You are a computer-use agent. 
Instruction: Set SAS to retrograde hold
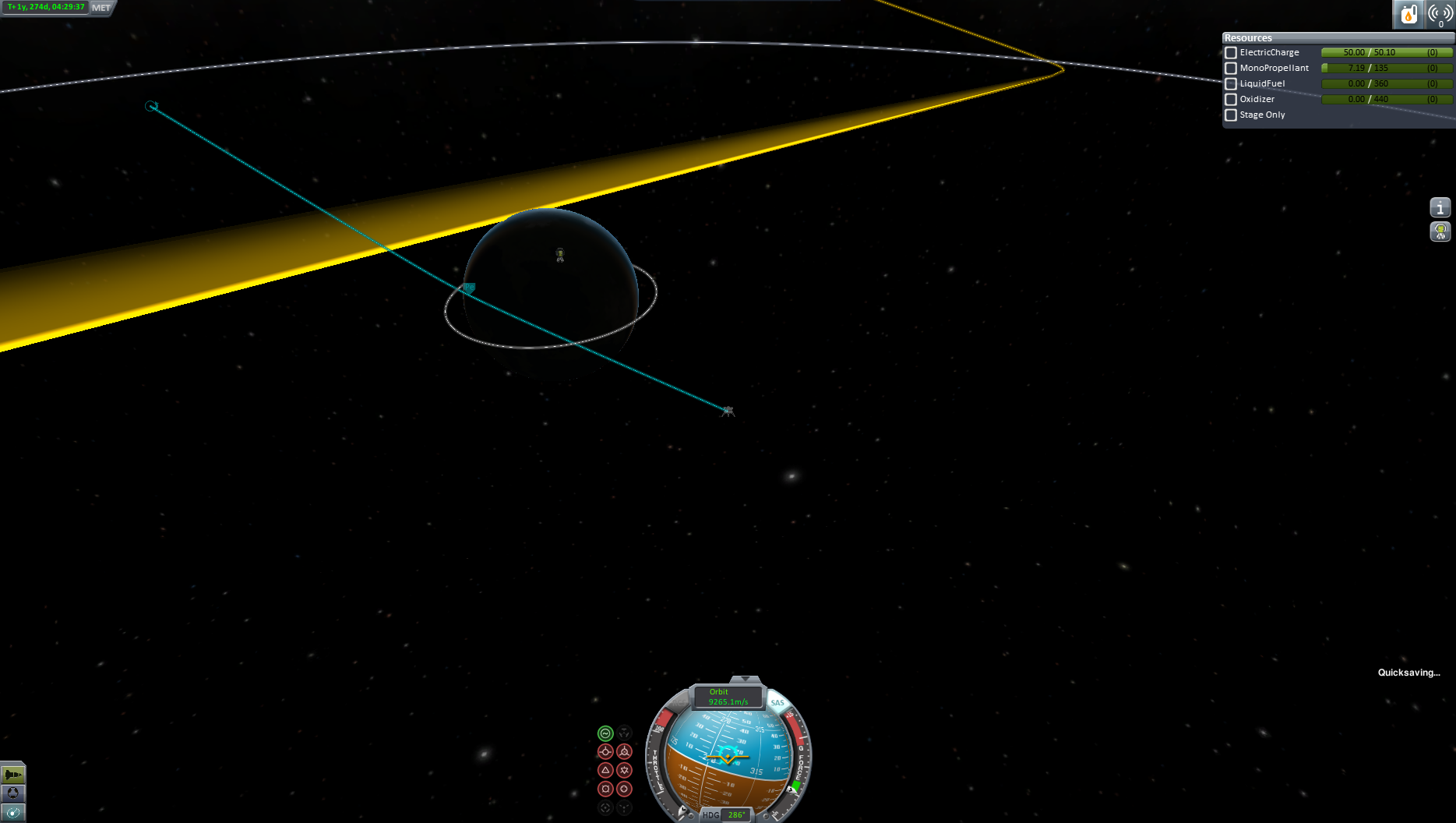point(624,751)
